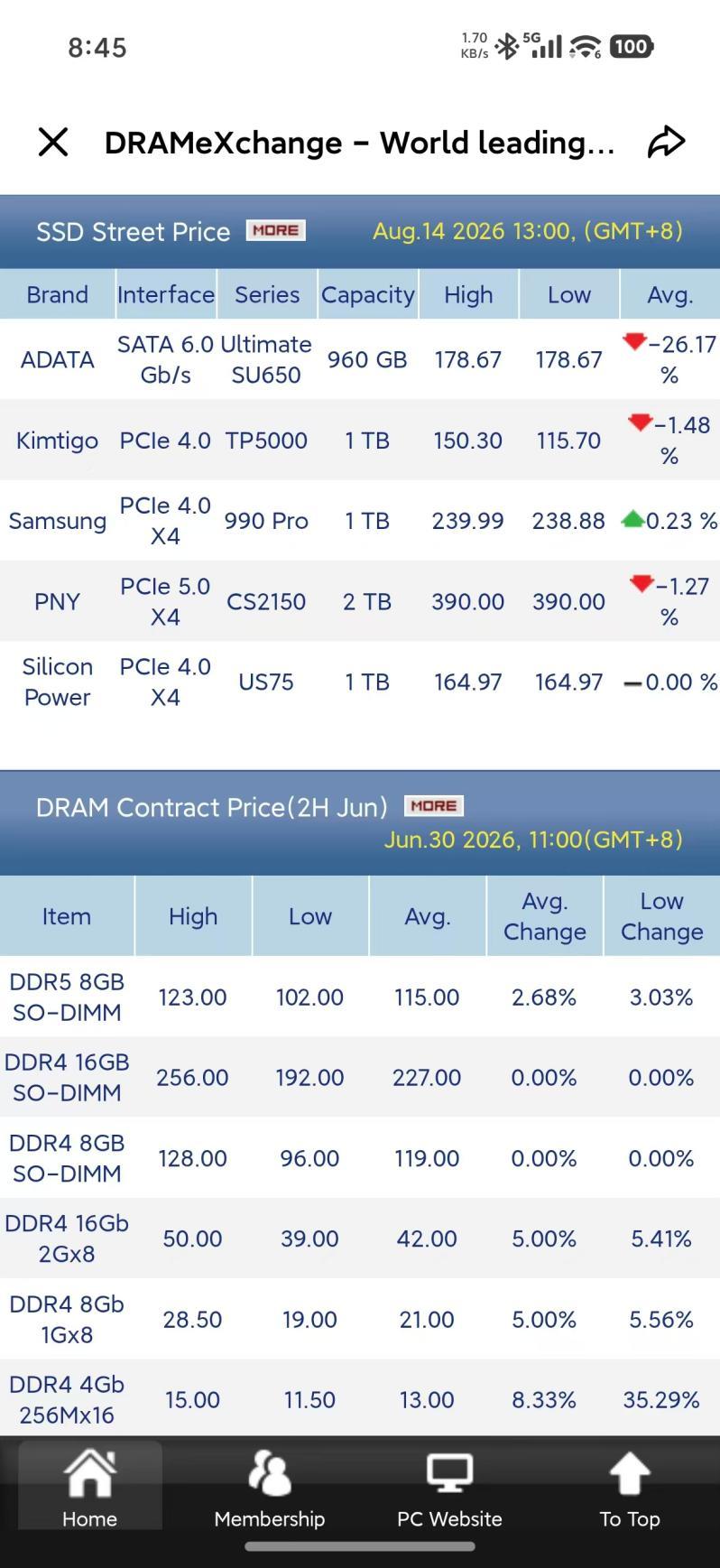Screen dimensions: 720x1568
Task: Jump back with To Top
Action: (630, 1487)
